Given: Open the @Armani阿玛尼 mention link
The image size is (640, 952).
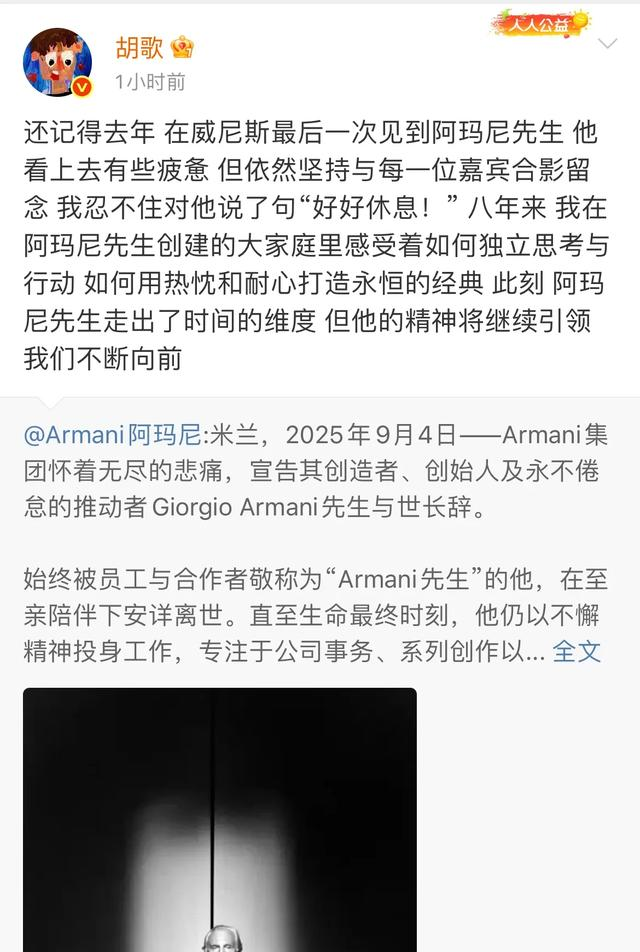Looking at the screenshot, I should click(x=112, y=436).
